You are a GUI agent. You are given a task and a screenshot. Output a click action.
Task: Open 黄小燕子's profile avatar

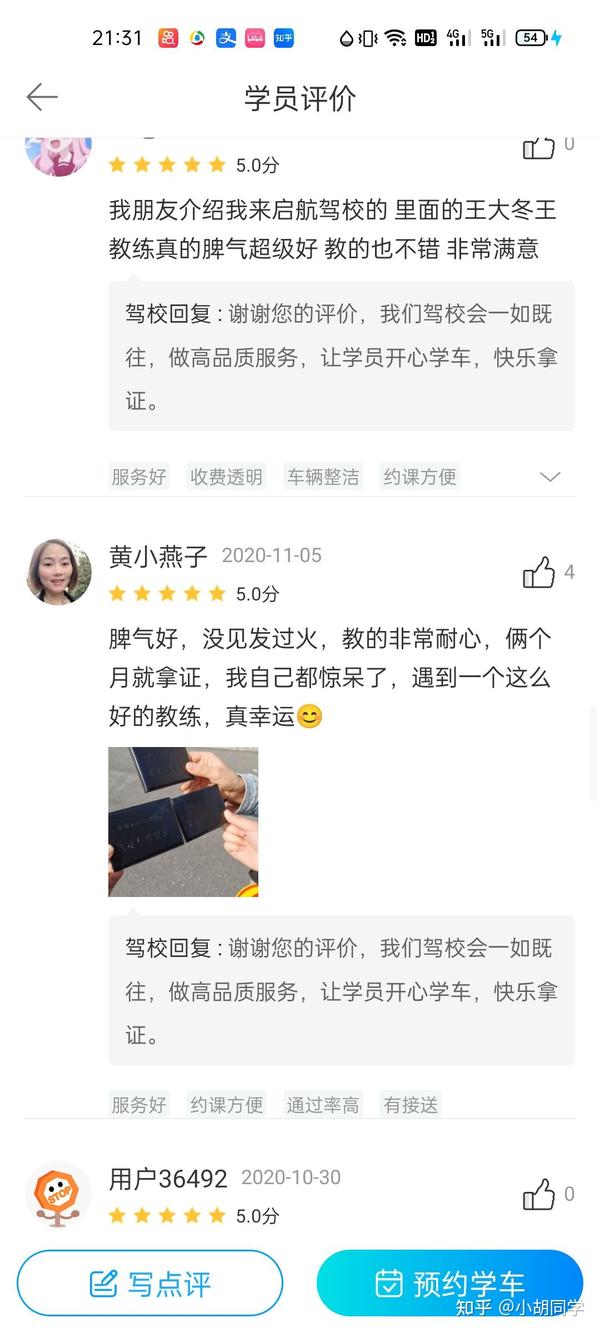(x=59, y=572)
